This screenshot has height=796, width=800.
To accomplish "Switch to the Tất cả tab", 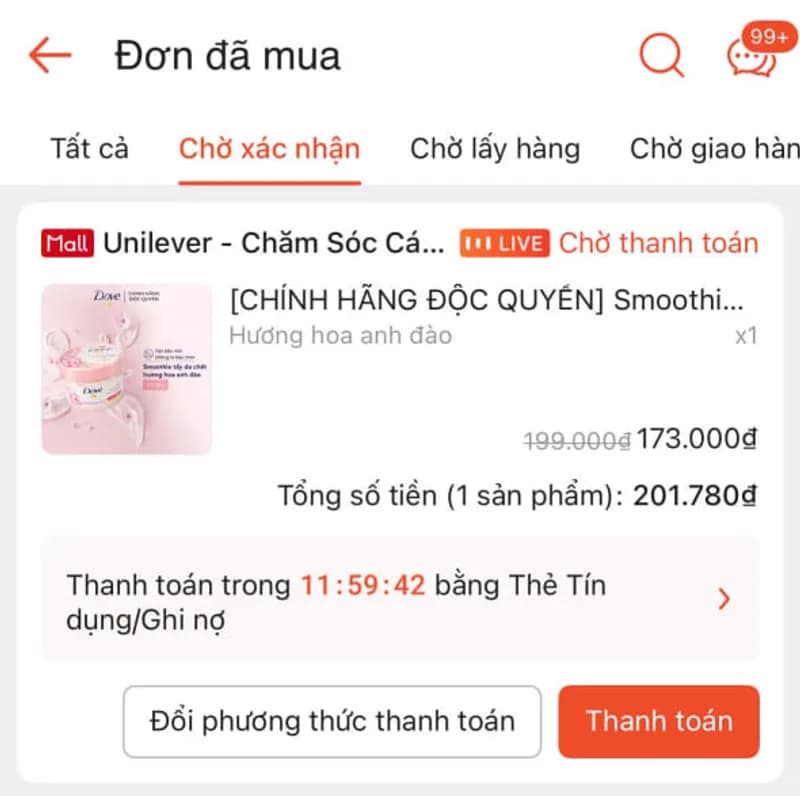I will [x=90, y=149].
